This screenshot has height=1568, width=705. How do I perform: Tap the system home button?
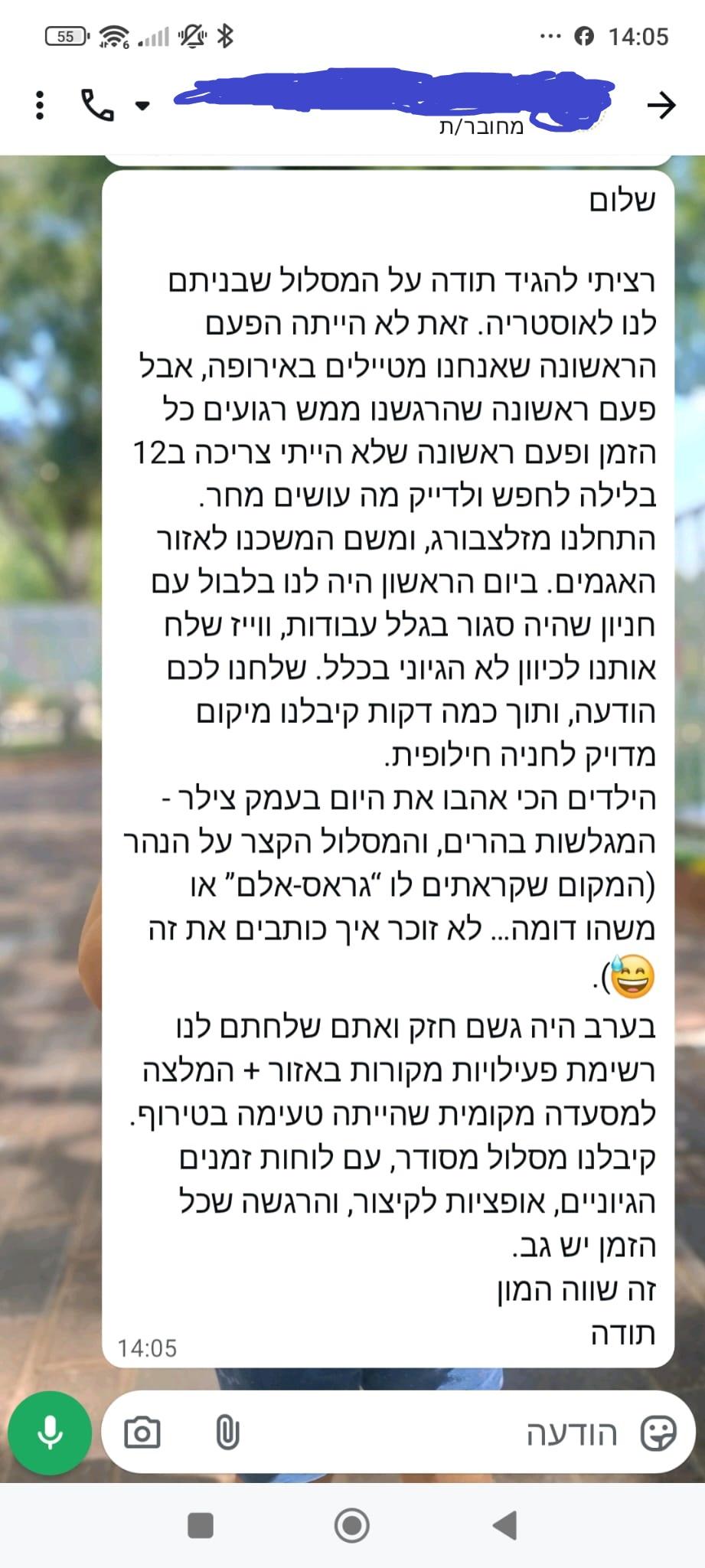click(352, 1525)
